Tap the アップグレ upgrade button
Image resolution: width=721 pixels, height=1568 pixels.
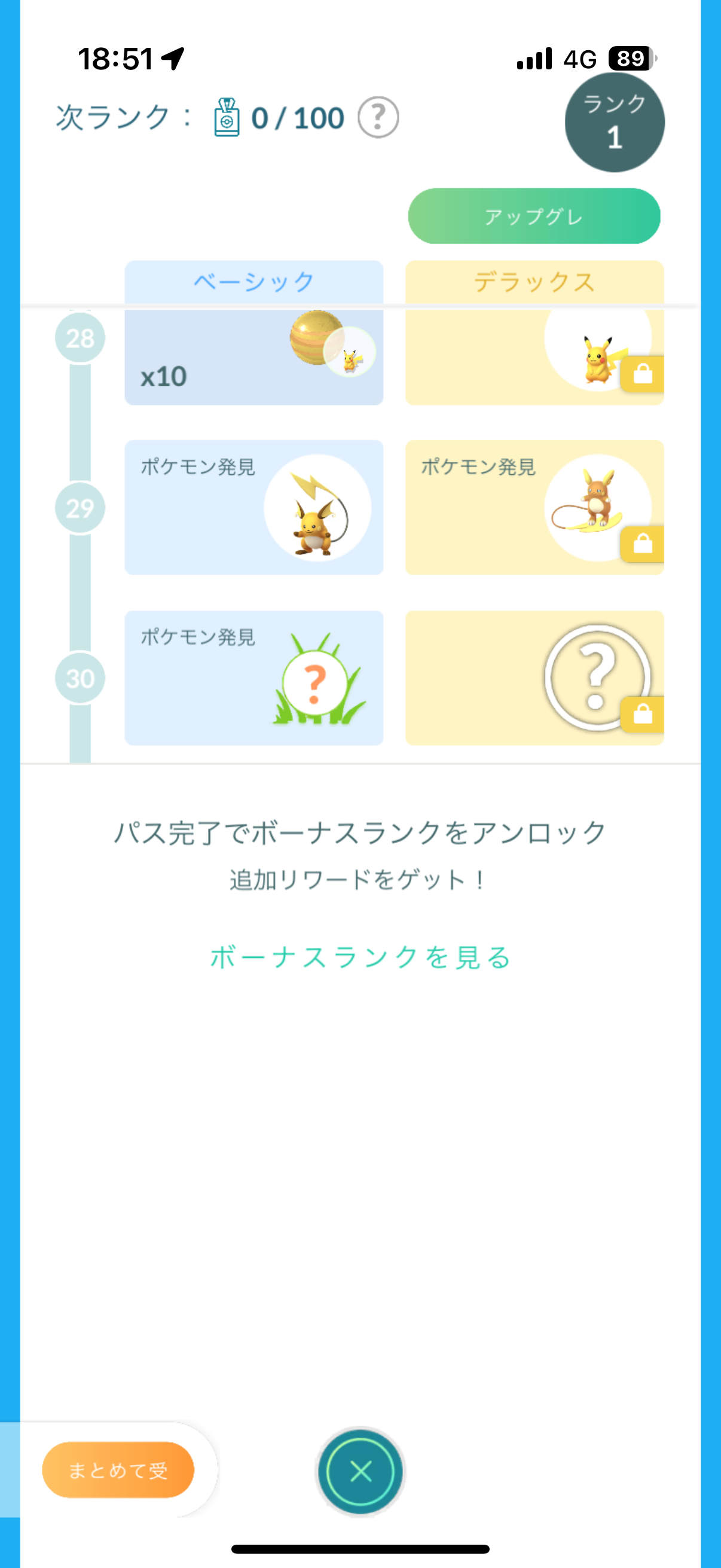click(x=534, y=216)
